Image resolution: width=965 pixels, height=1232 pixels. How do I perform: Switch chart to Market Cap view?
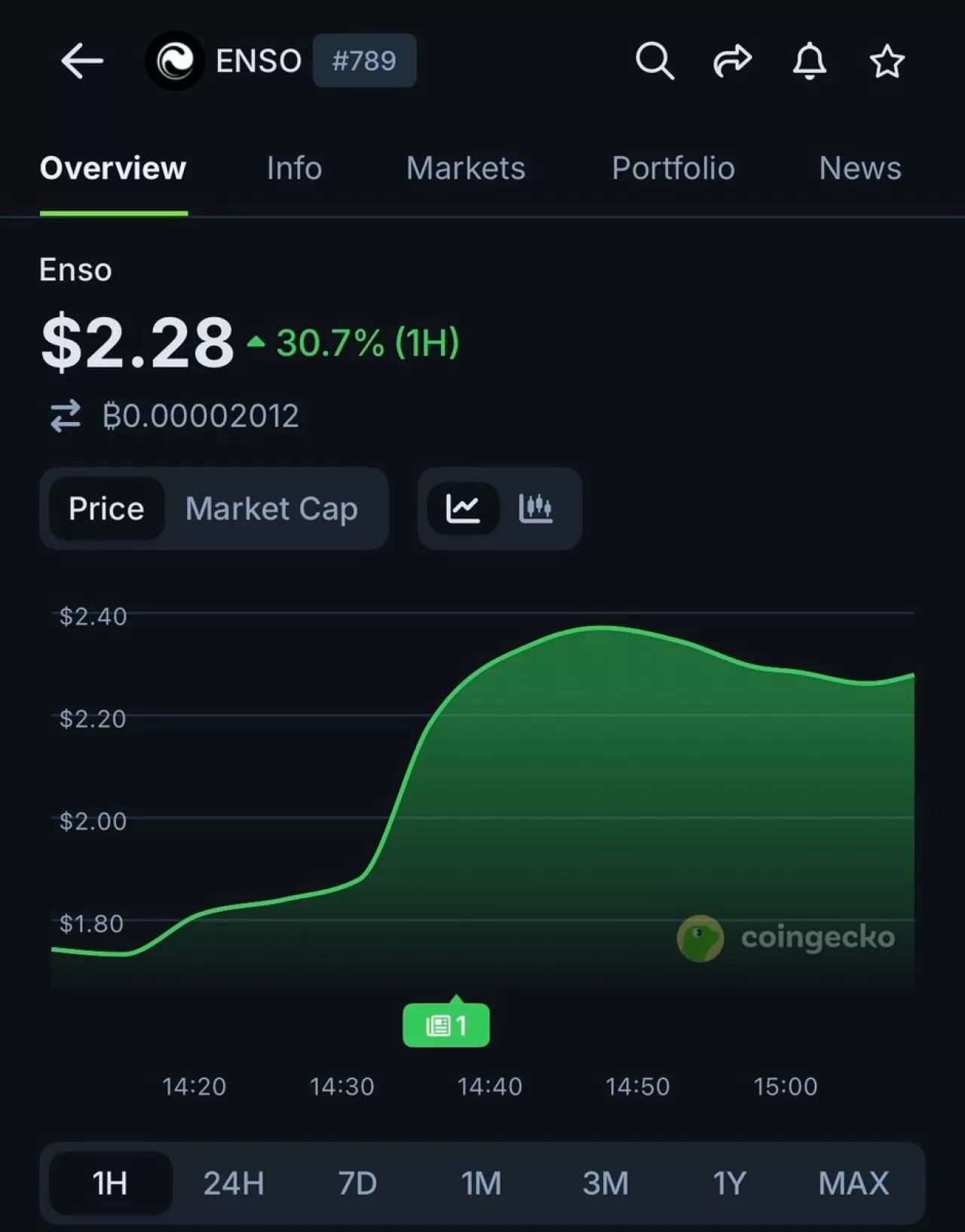click(272, 509)
